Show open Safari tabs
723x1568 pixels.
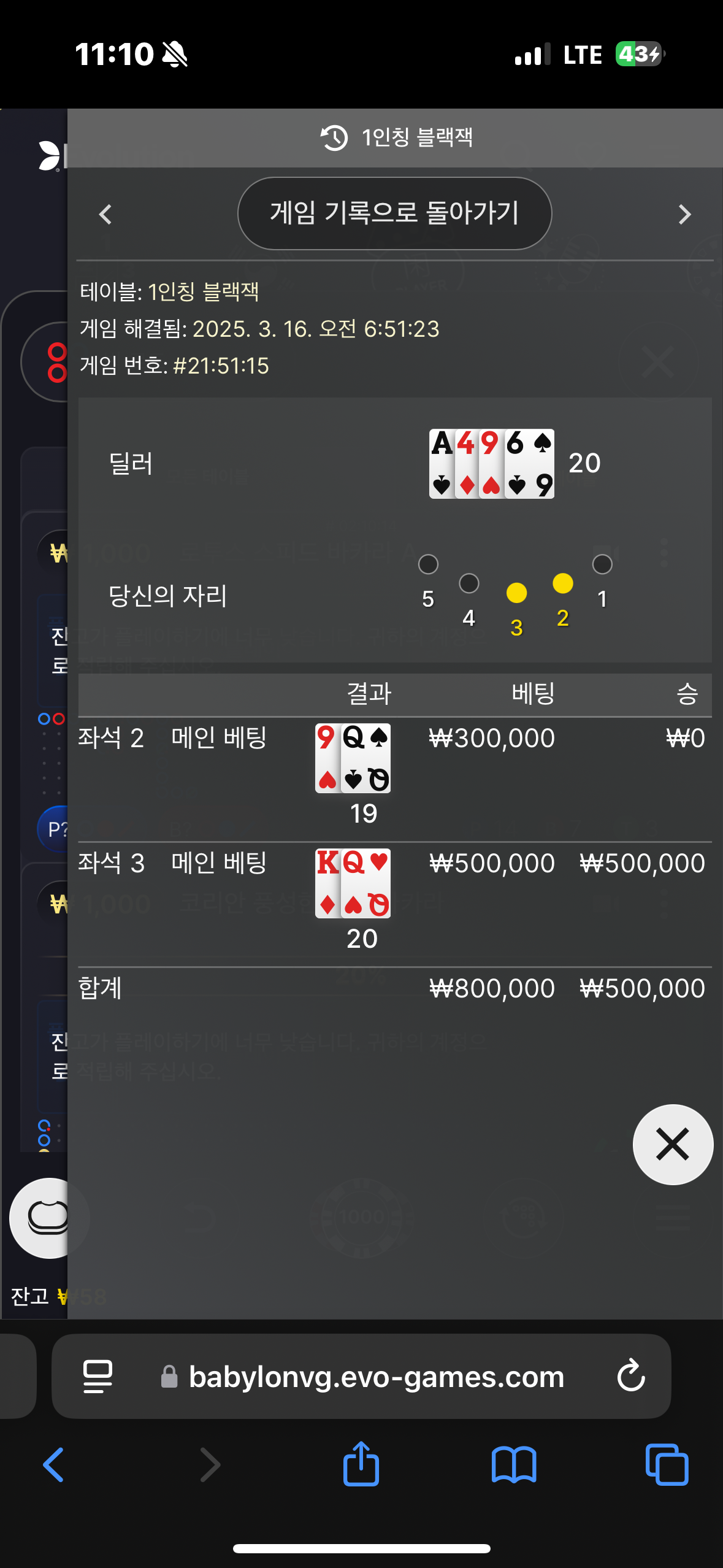667,1465
